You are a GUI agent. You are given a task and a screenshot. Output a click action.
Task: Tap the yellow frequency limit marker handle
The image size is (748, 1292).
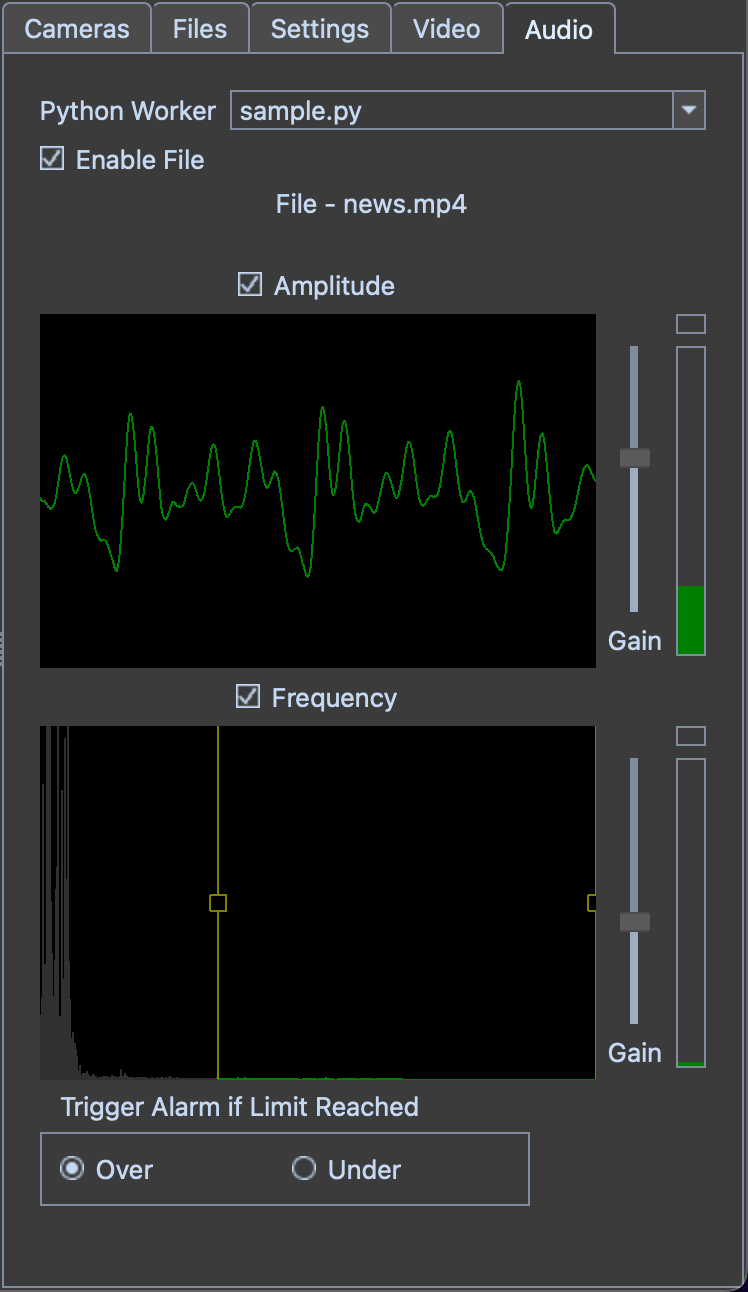click(218, 903)
